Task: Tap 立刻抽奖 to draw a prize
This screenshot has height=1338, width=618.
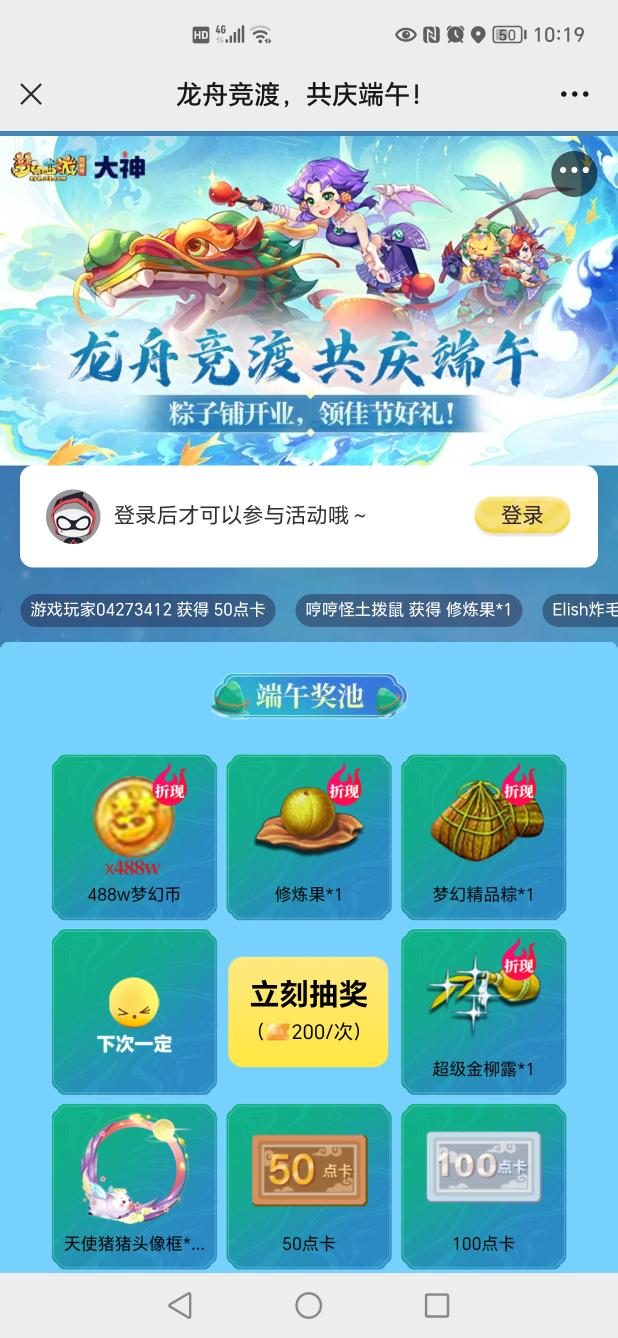Action: click(x=308, y=1011)
